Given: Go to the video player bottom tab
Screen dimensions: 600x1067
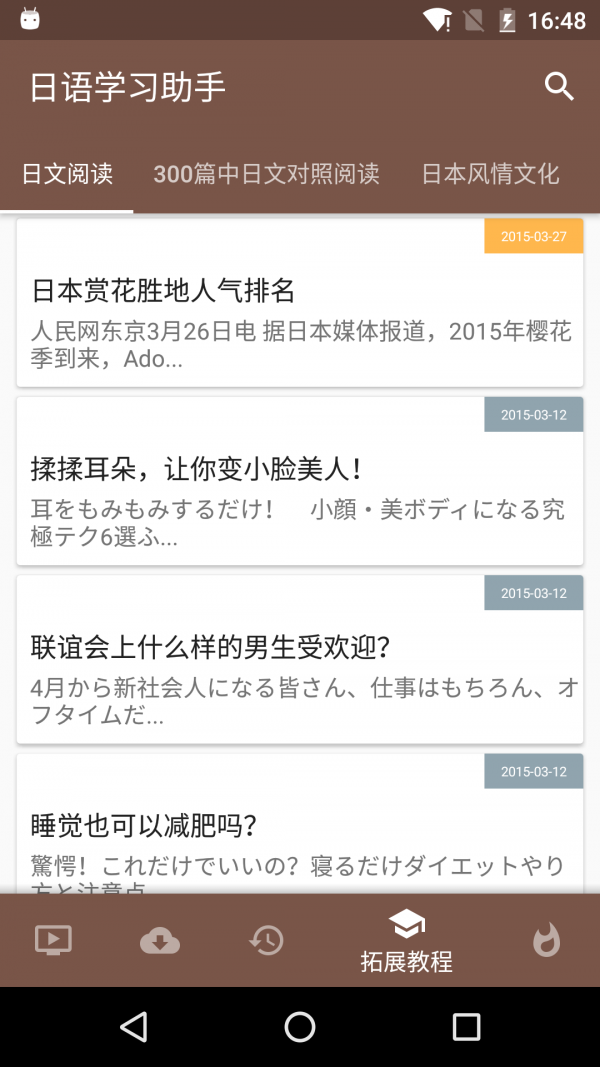Looking at the screenshot, I should (x=53, y=940).
